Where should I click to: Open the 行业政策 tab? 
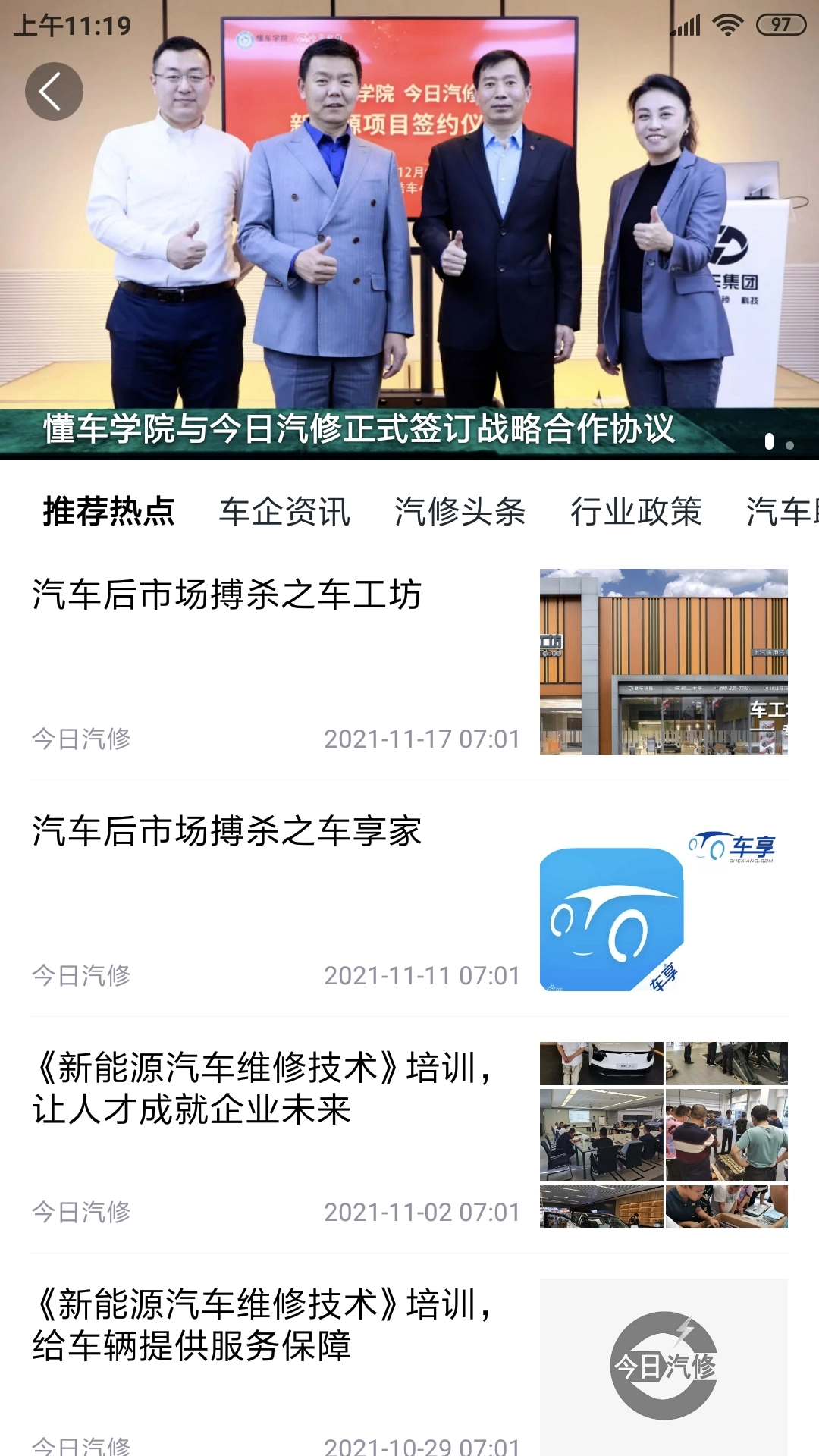pos(635,511)
